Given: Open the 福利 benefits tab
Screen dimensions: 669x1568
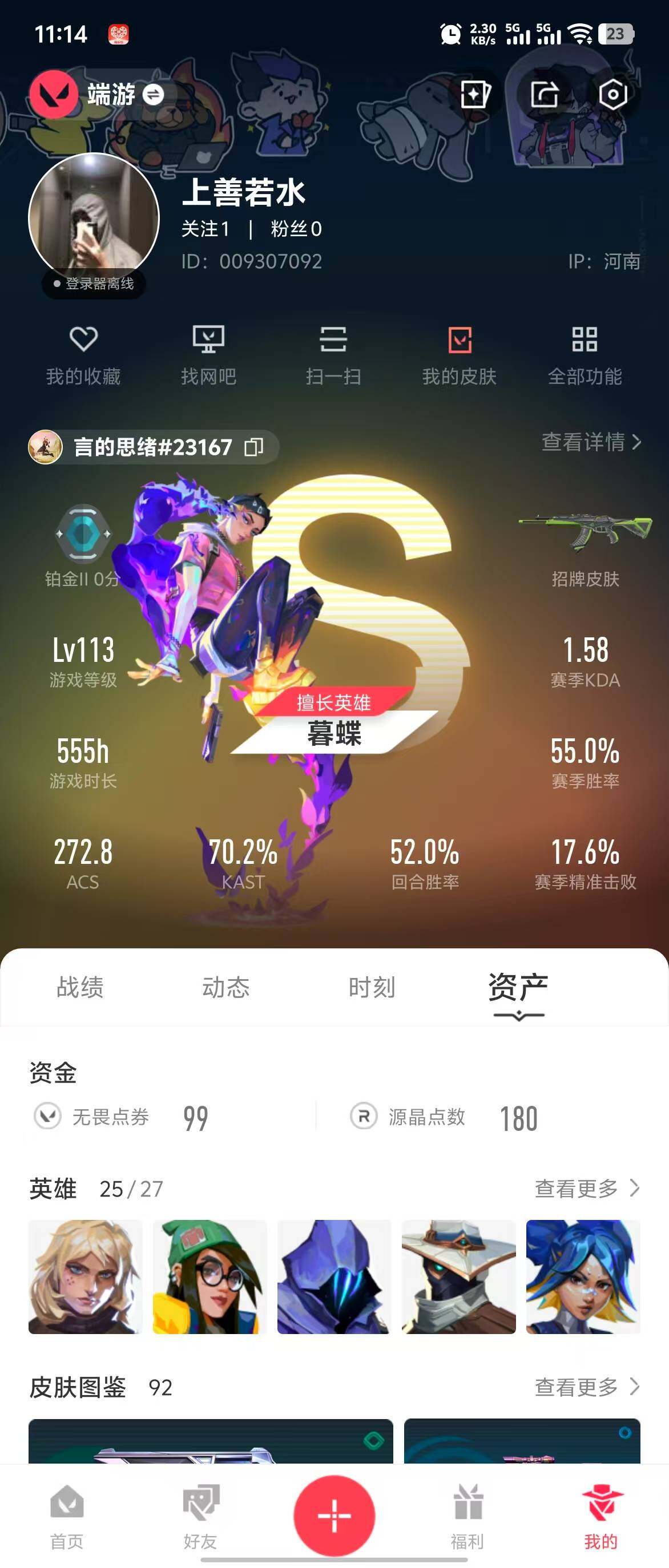Looking at the screenshot, I should tap(468, 1516).
